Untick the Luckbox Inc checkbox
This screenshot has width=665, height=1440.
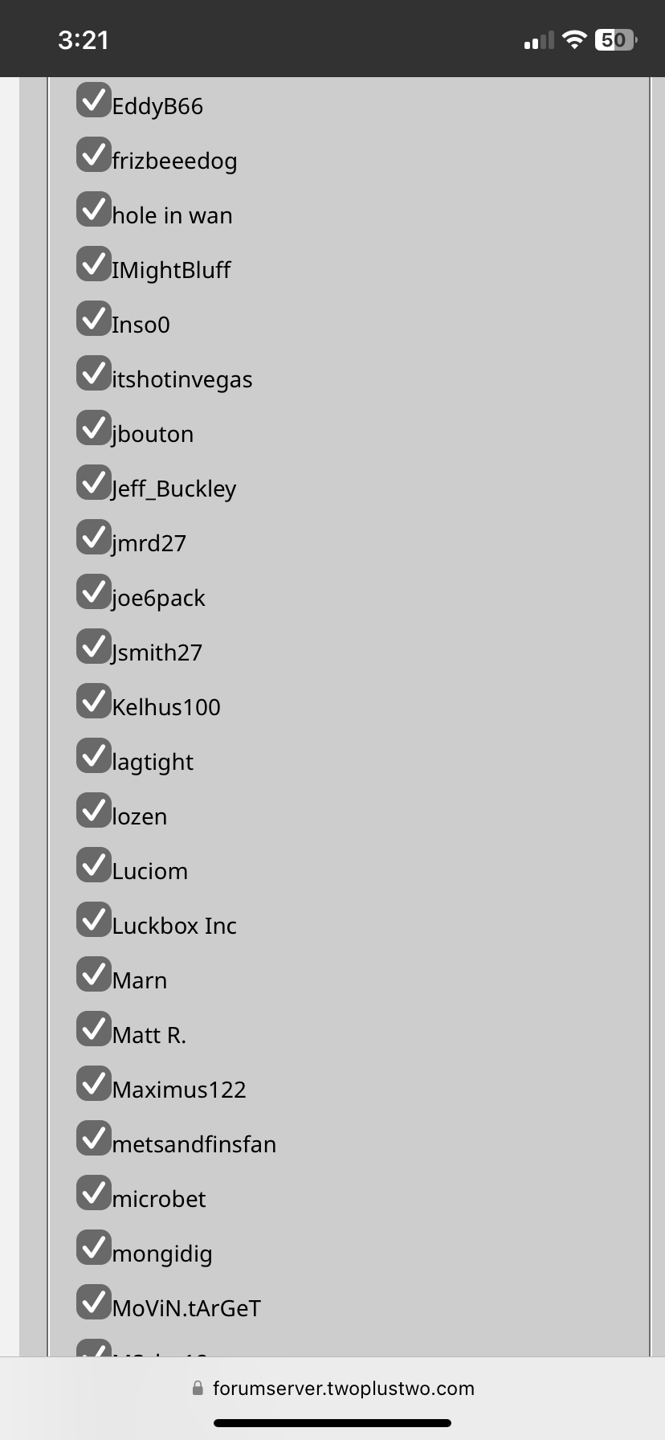click(93, 920)
